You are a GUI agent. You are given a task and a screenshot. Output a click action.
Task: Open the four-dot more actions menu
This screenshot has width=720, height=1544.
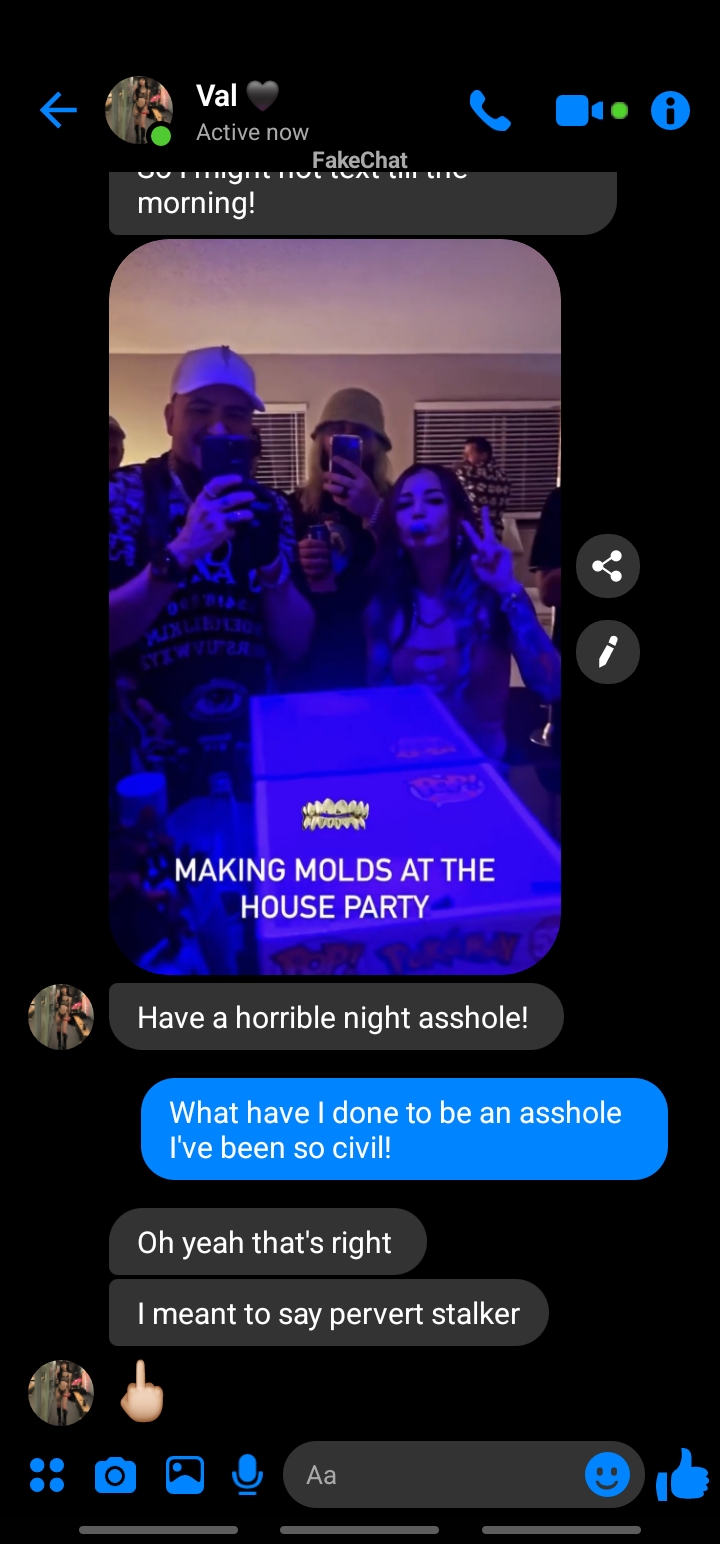47,1475
